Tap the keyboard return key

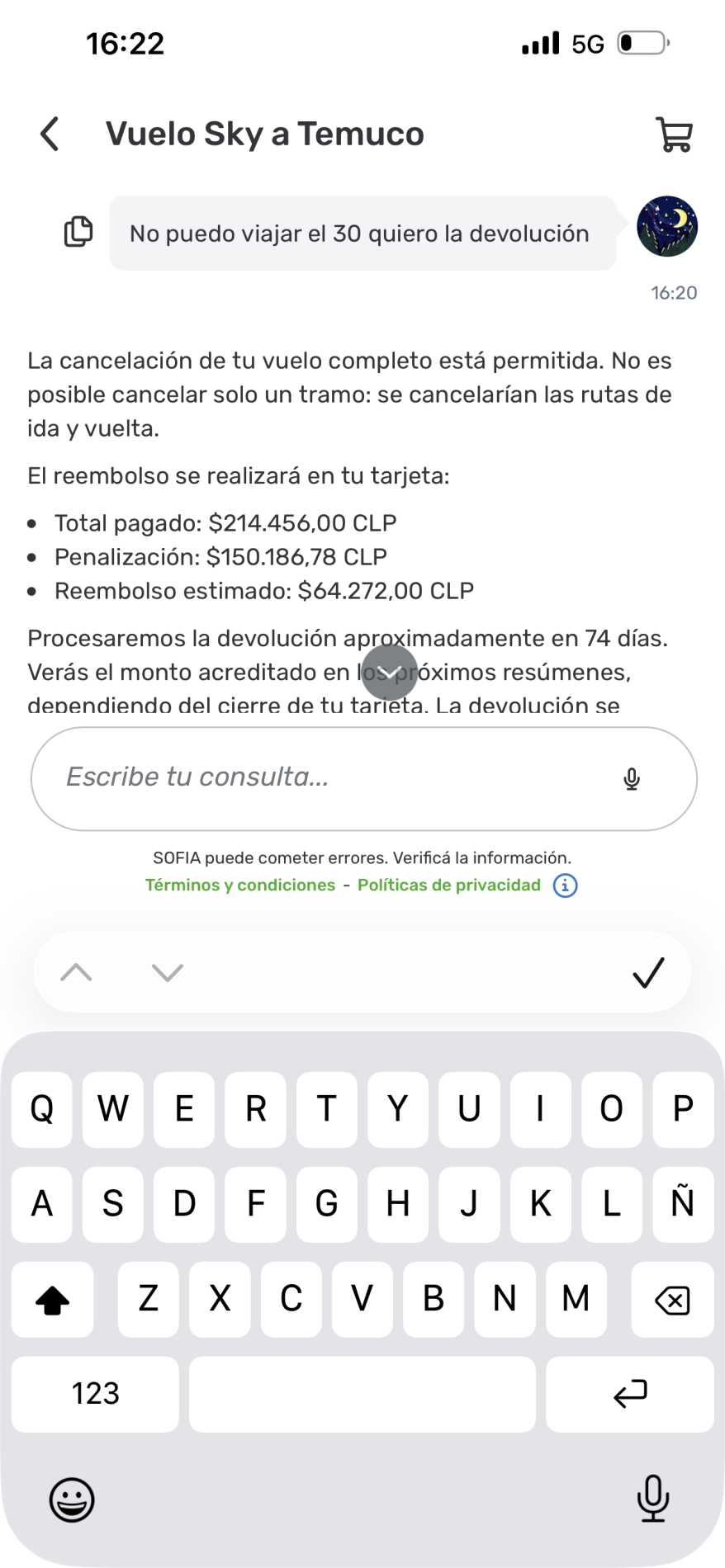[630, 1394]
